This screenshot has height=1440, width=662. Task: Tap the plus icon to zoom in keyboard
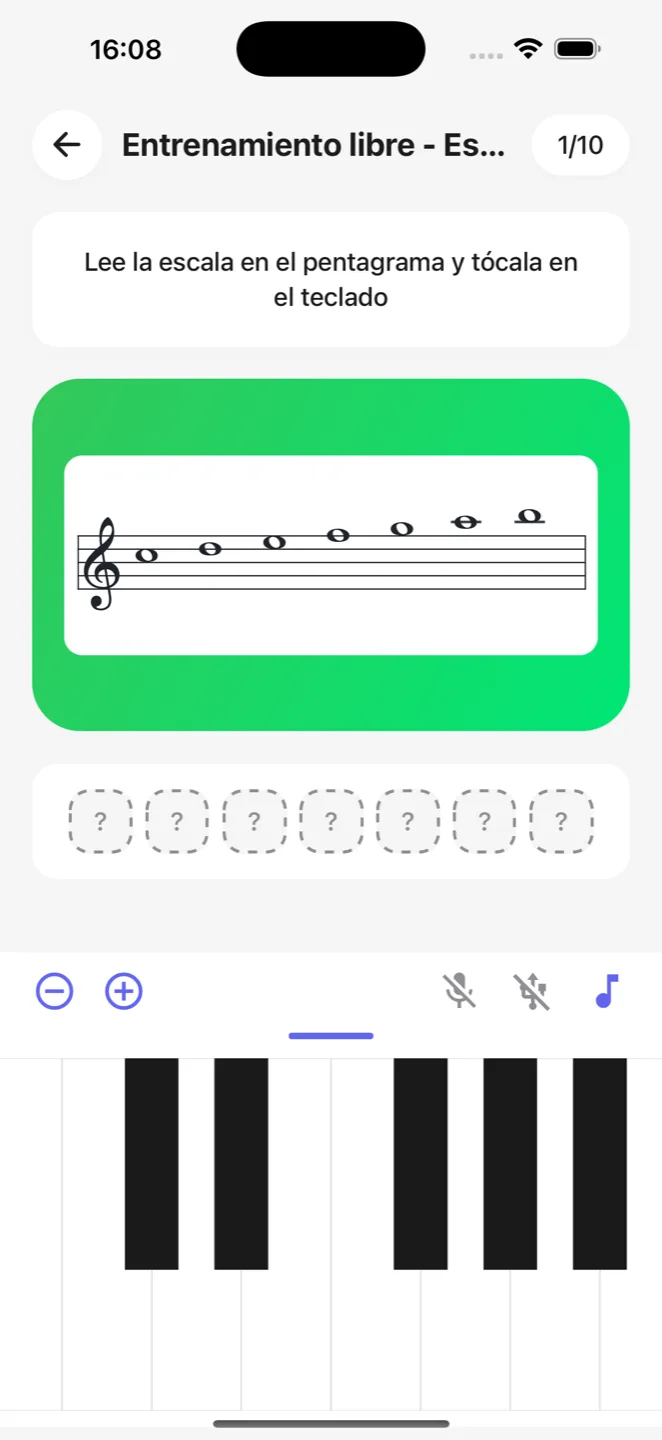tap(124, 991)
